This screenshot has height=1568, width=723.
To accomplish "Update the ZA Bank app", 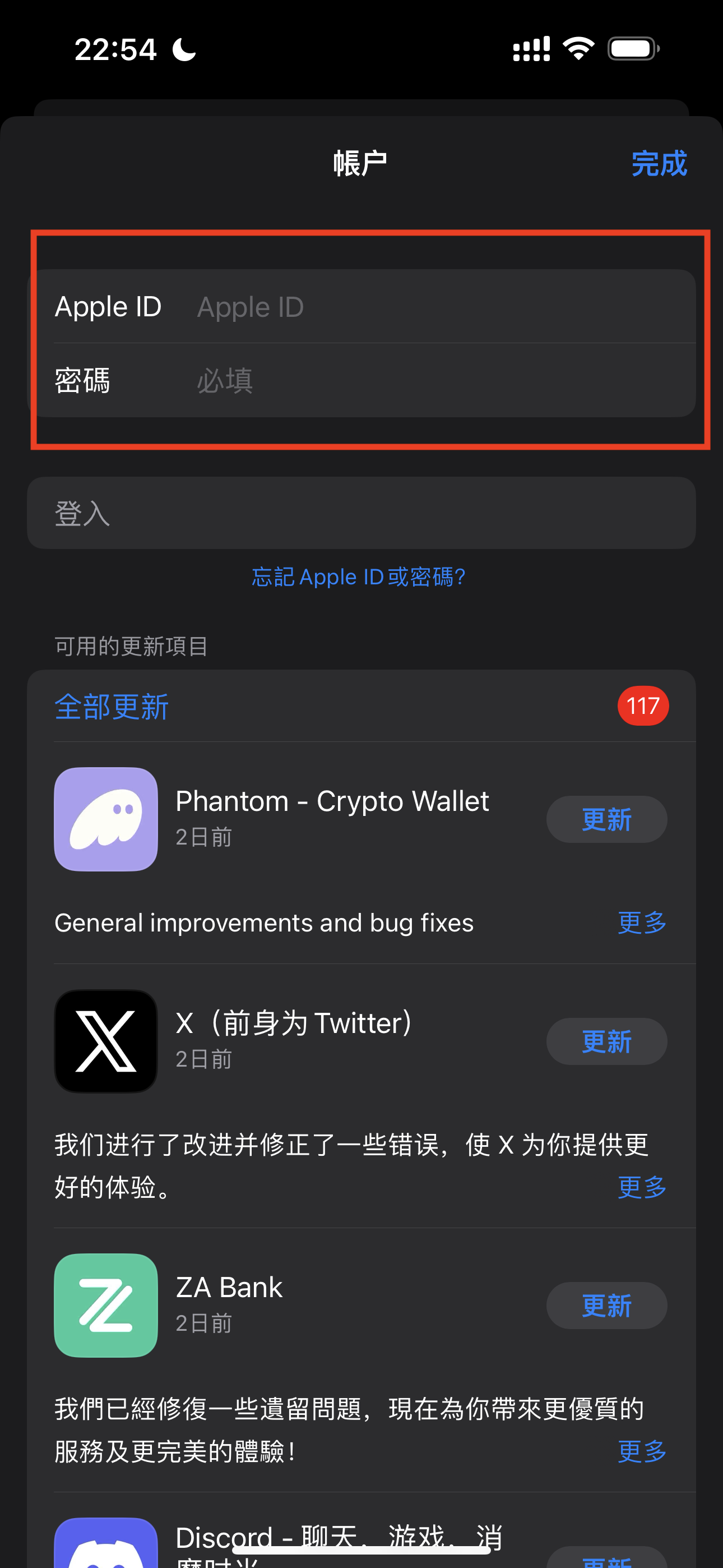I will [606, 1306].
